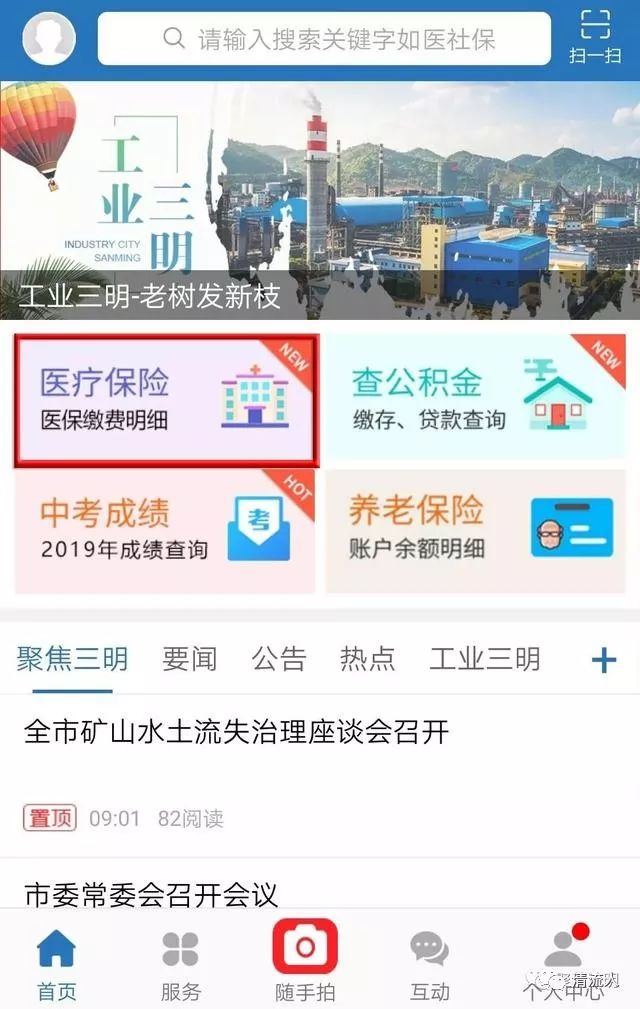Viewport: 640px width, 1009px height.
Task: Open the 个人中心 tab
Action: pos(563,963)
